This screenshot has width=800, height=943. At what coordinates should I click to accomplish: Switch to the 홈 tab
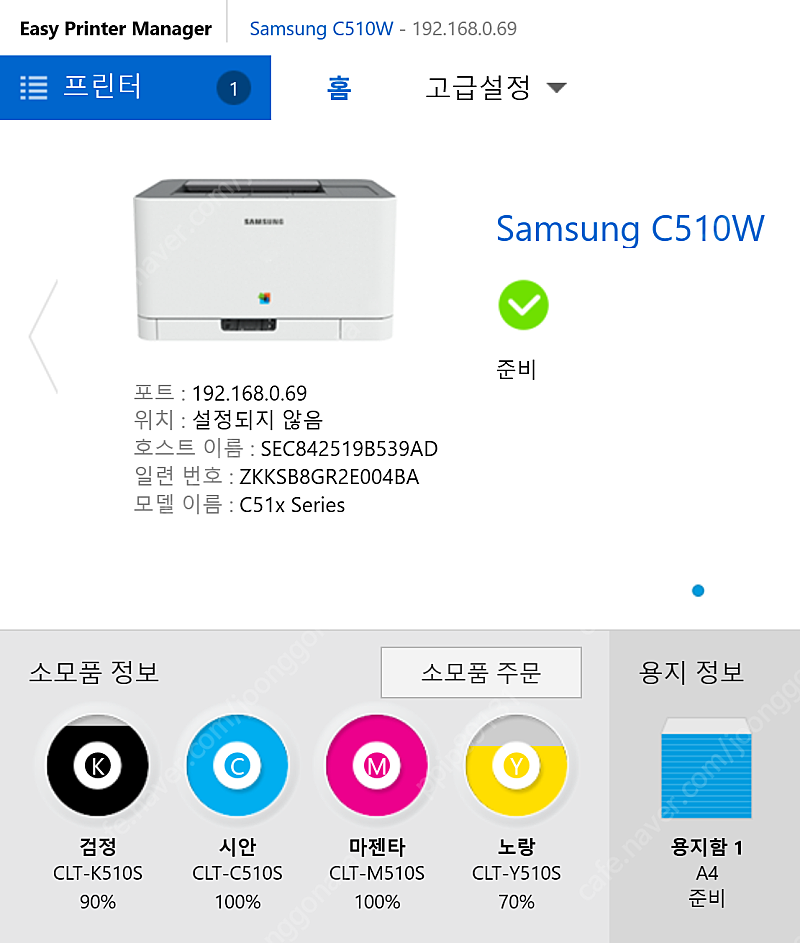[339, 88]
